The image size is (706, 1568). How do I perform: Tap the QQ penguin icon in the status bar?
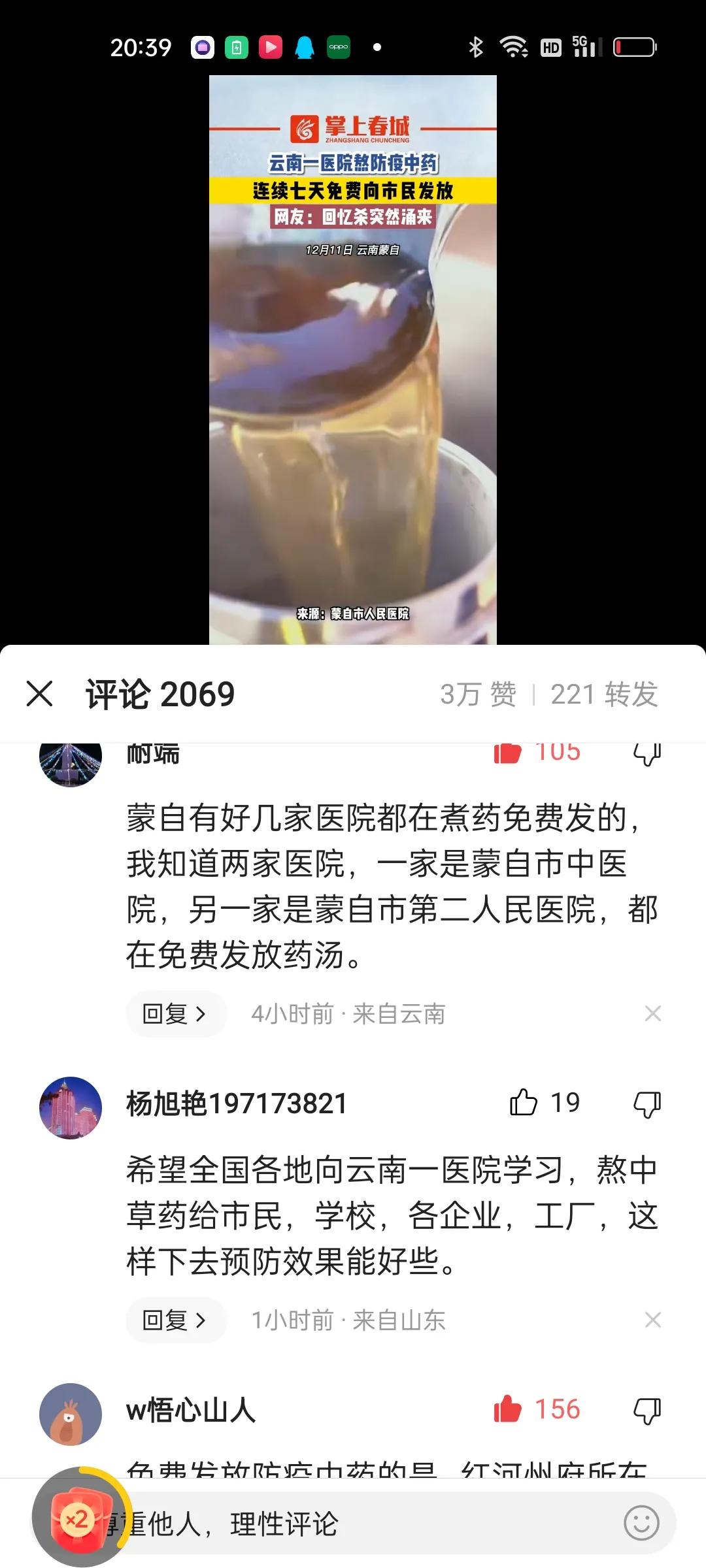(304, 47)
